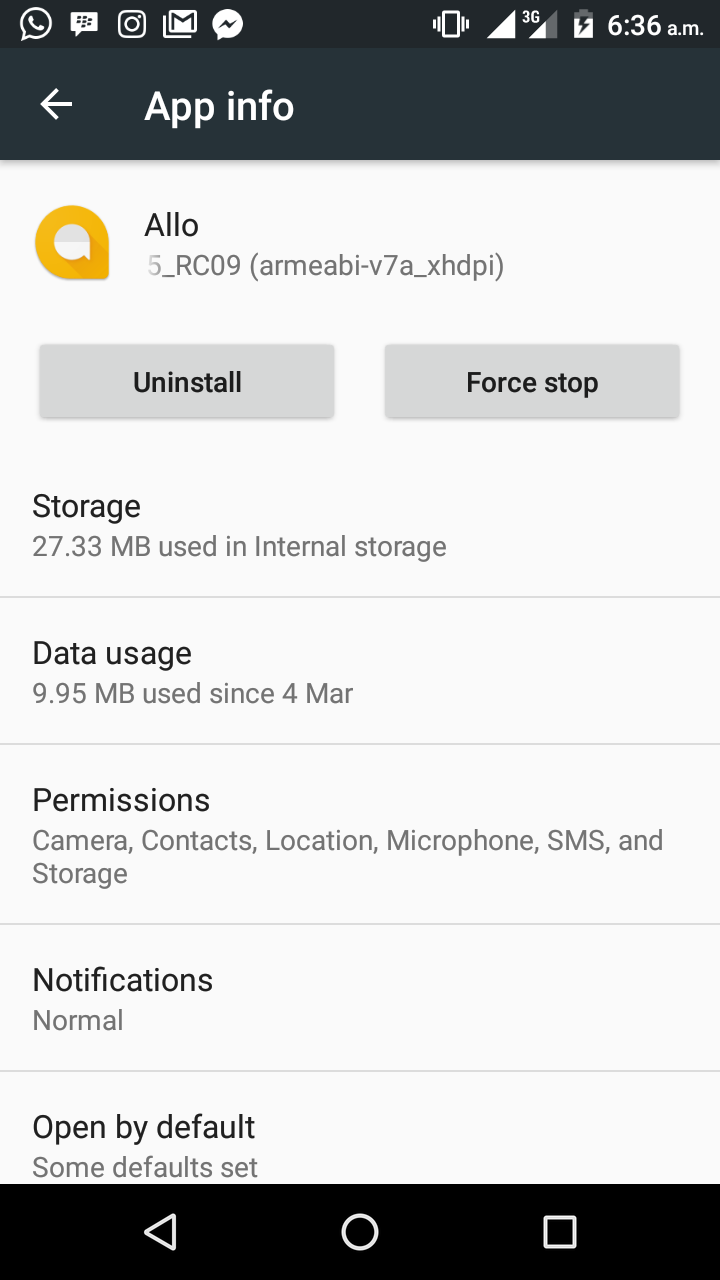Go back from App info

(x=57, y=105)
